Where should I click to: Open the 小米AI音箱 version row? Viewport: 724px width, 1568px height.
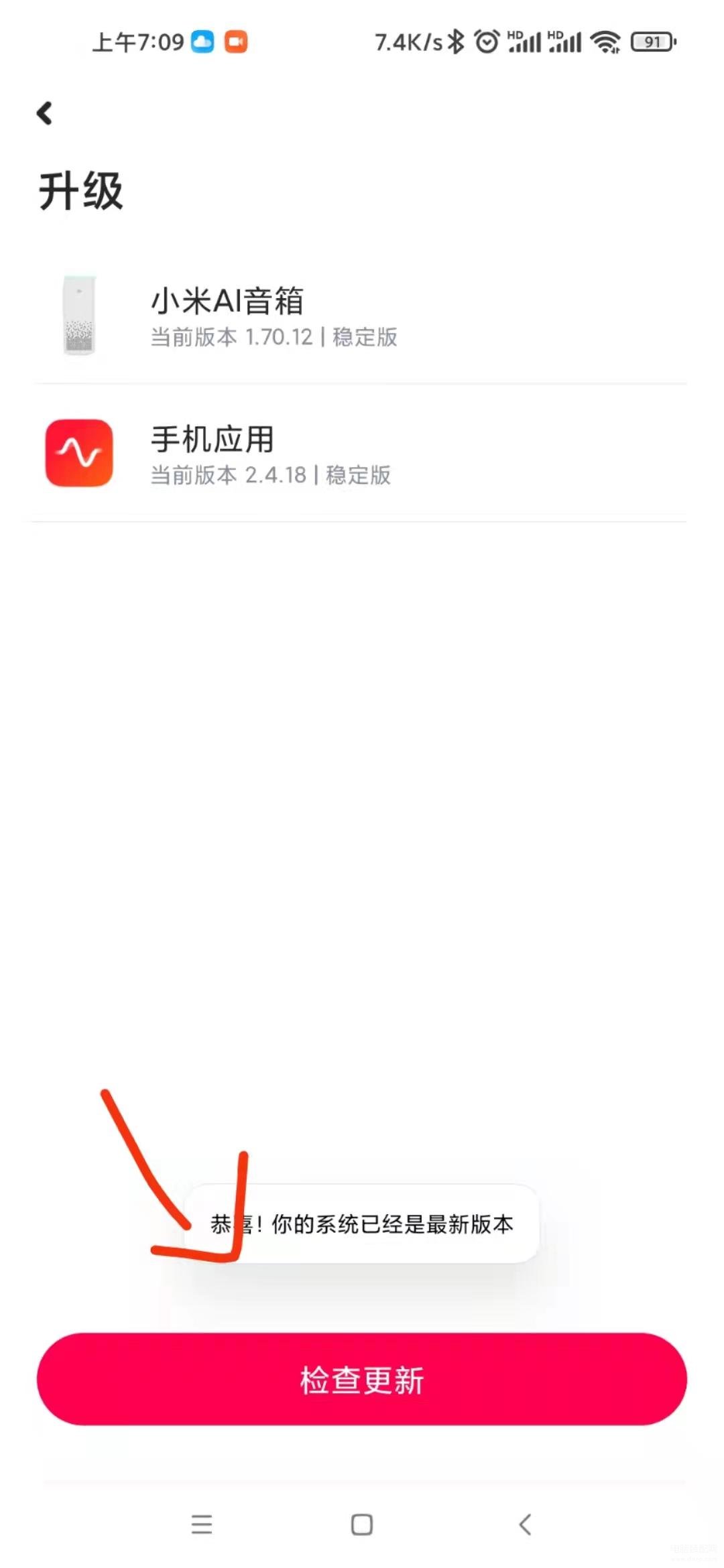[x=361, y=316]
